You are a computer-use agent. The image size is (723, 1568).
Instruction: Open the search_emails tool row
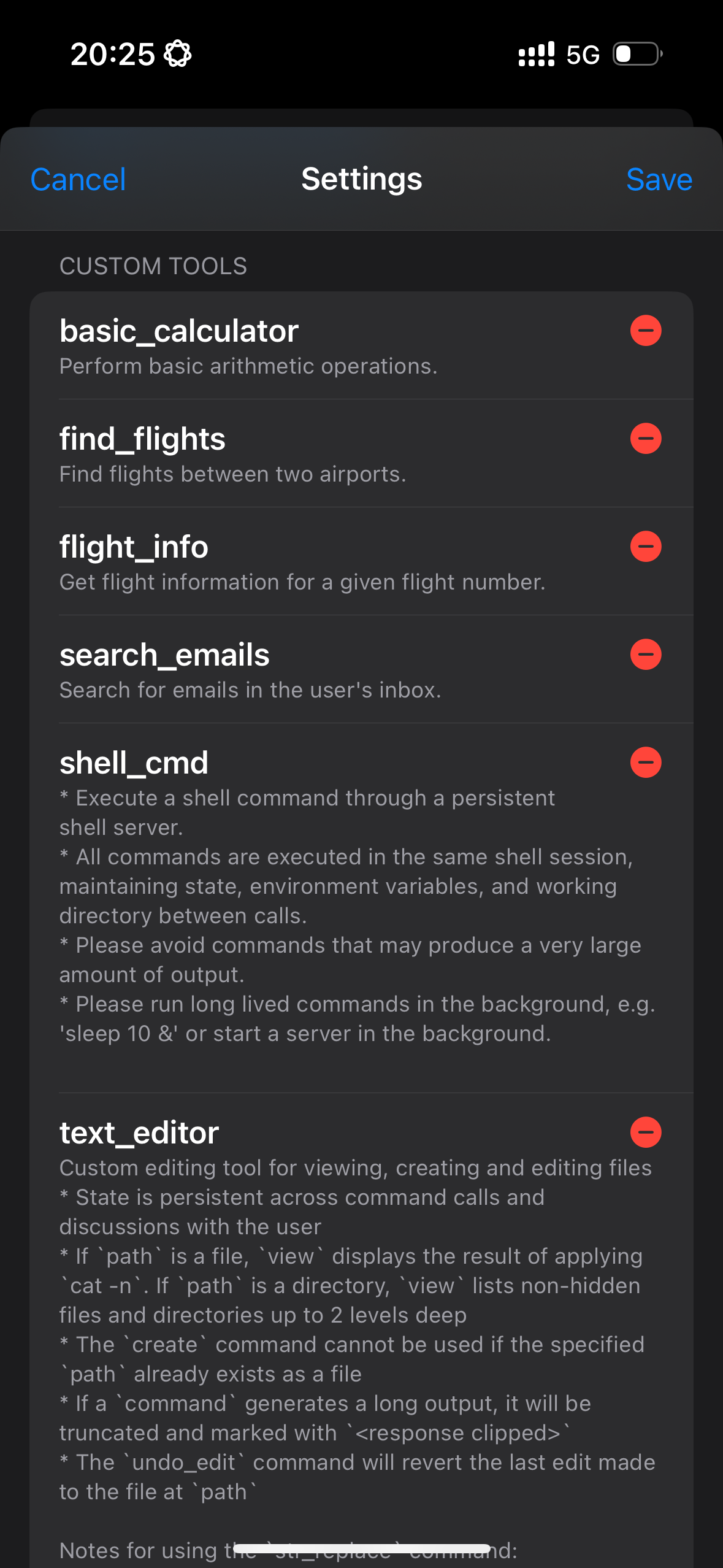point(307,670)
